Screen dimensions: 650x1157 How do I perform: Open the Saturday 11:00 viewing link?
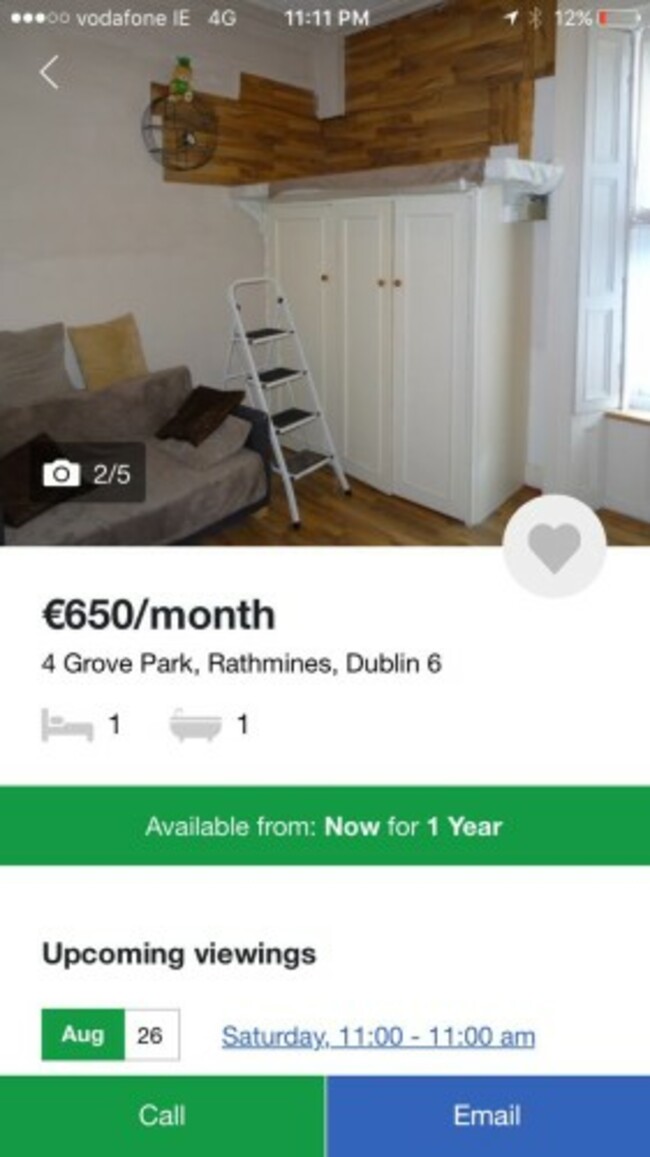tap(378, 1036)
